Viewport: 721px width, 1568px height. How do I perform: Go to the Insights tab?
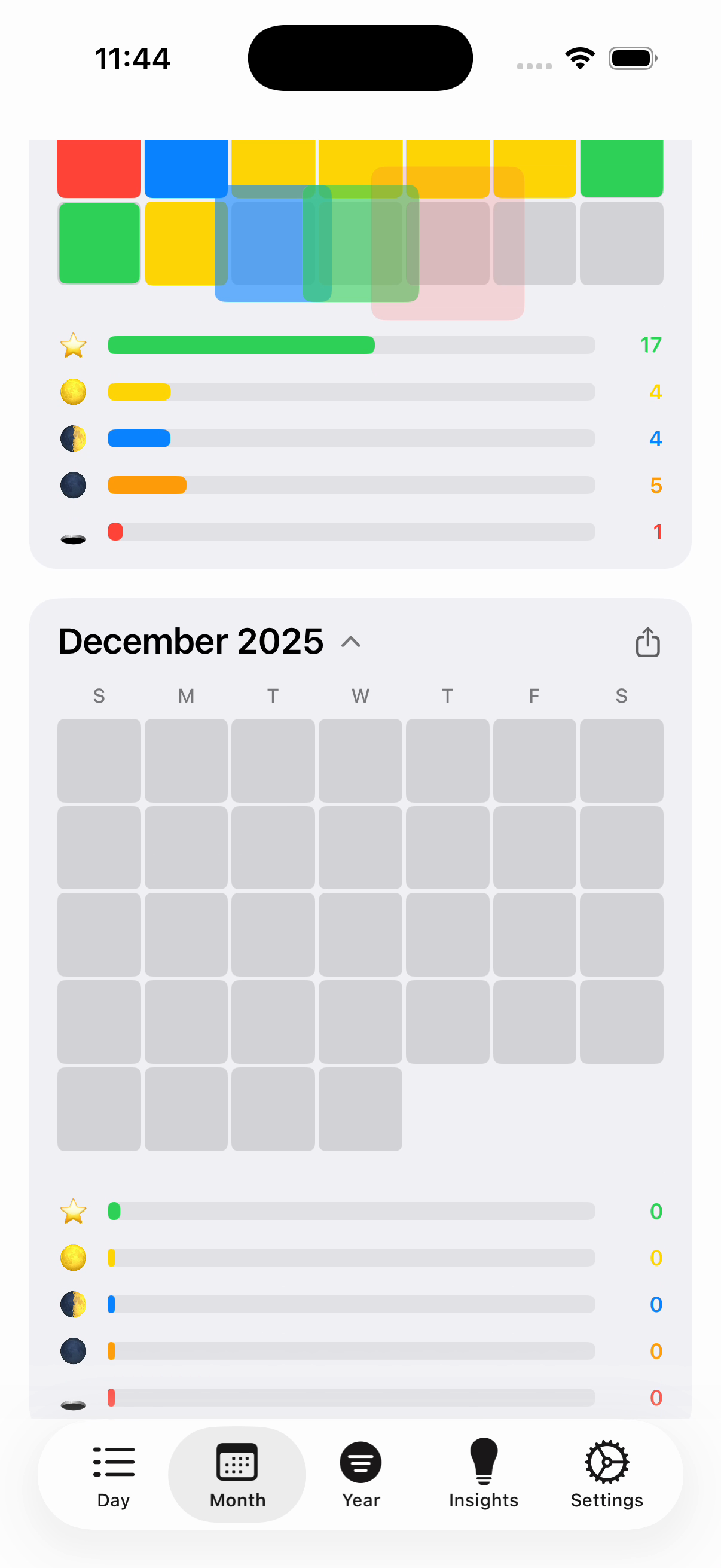[484, 1474]
